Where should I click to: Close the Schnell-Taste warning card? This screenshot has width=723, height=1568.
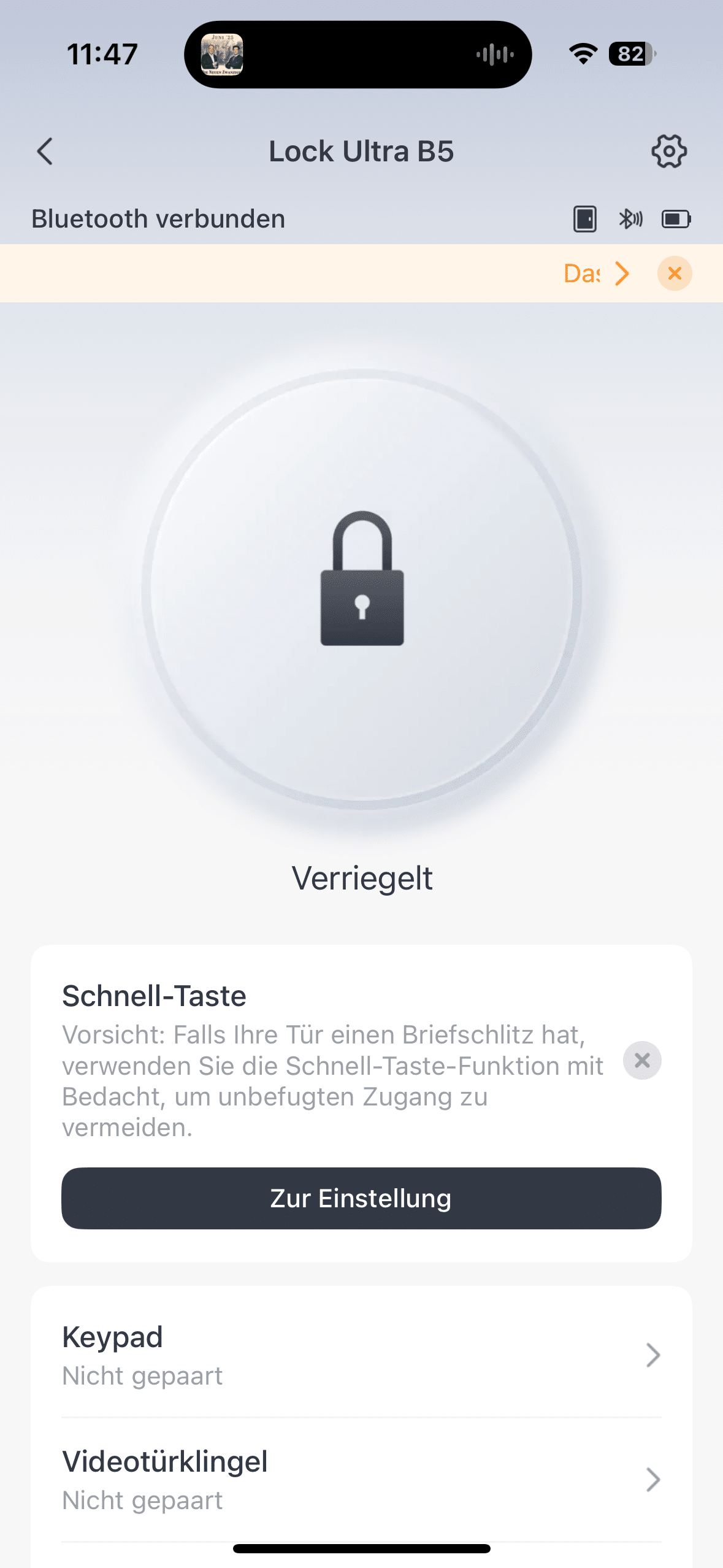(x=641, y=1060)
